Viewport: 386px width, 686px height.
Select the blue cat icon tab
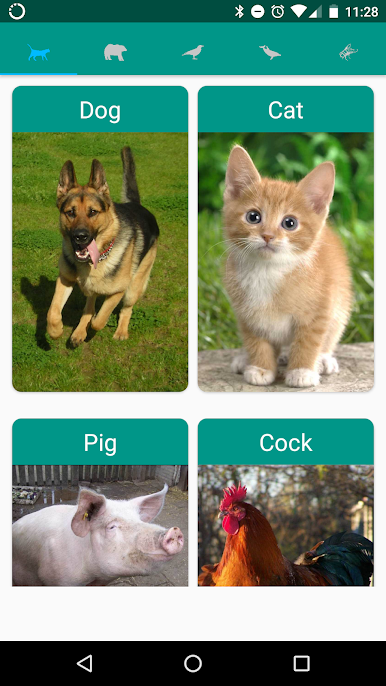click(39, 52)
